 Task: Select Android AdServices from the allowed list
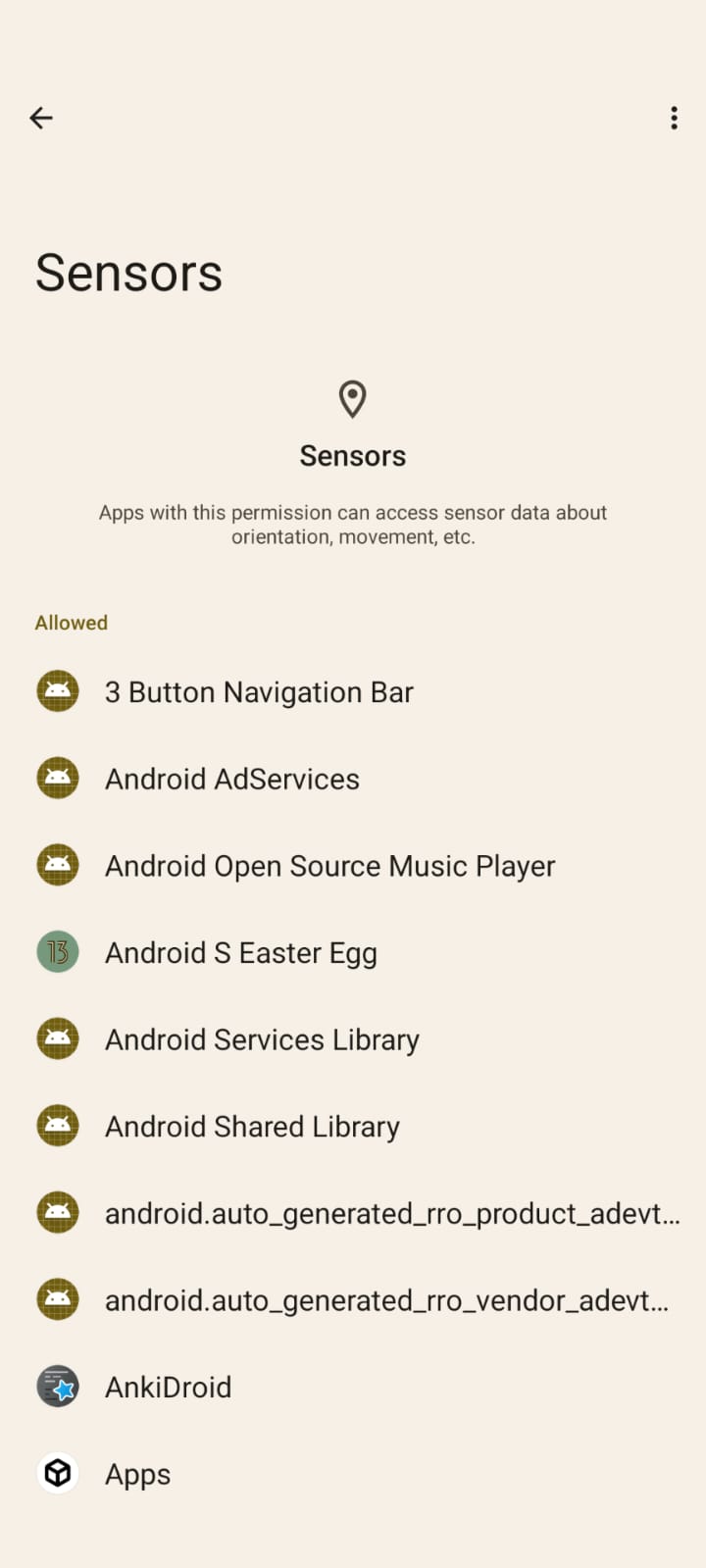[x=232, y=780]
